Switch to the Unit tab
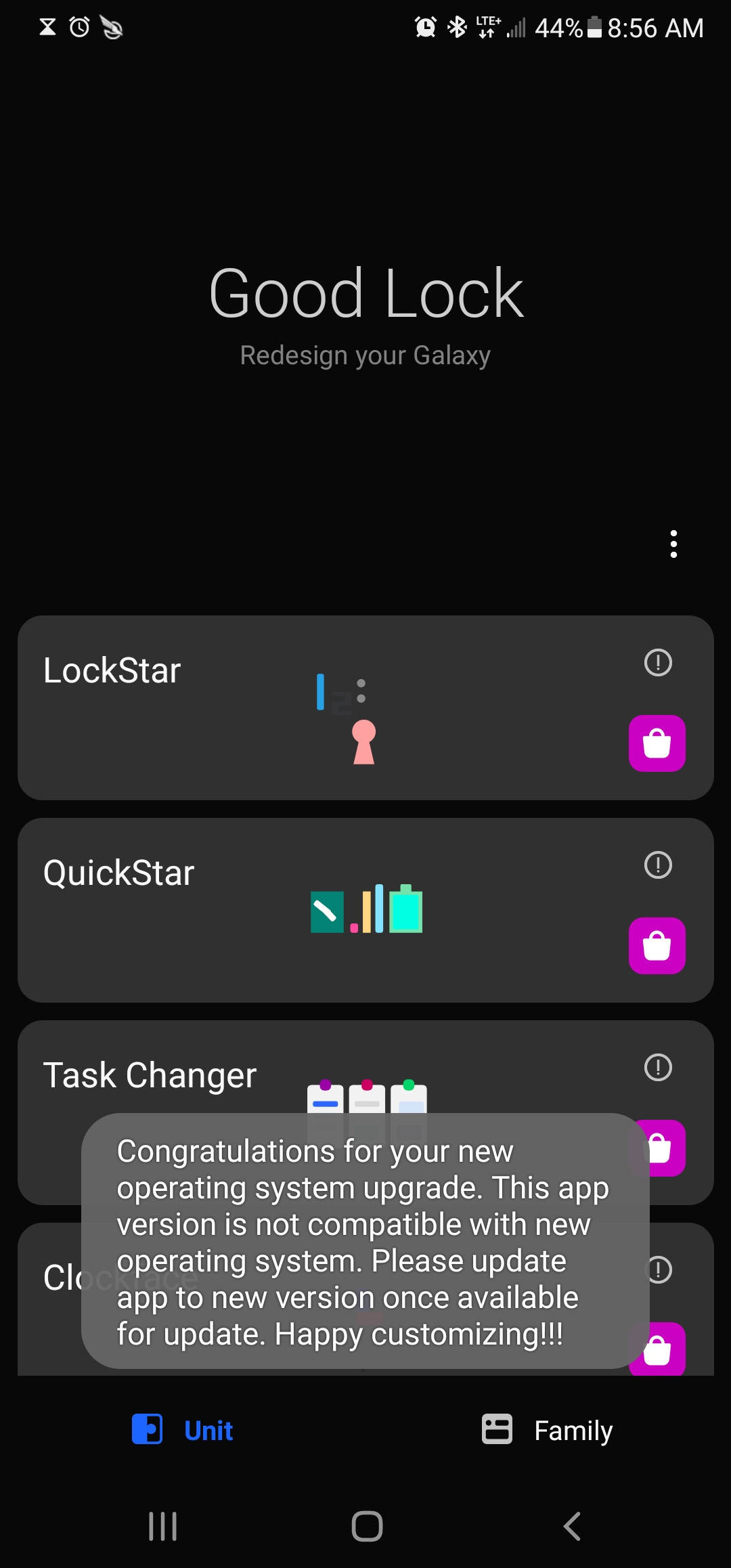Viewport: 731px width, 1568px height. 183,1430
